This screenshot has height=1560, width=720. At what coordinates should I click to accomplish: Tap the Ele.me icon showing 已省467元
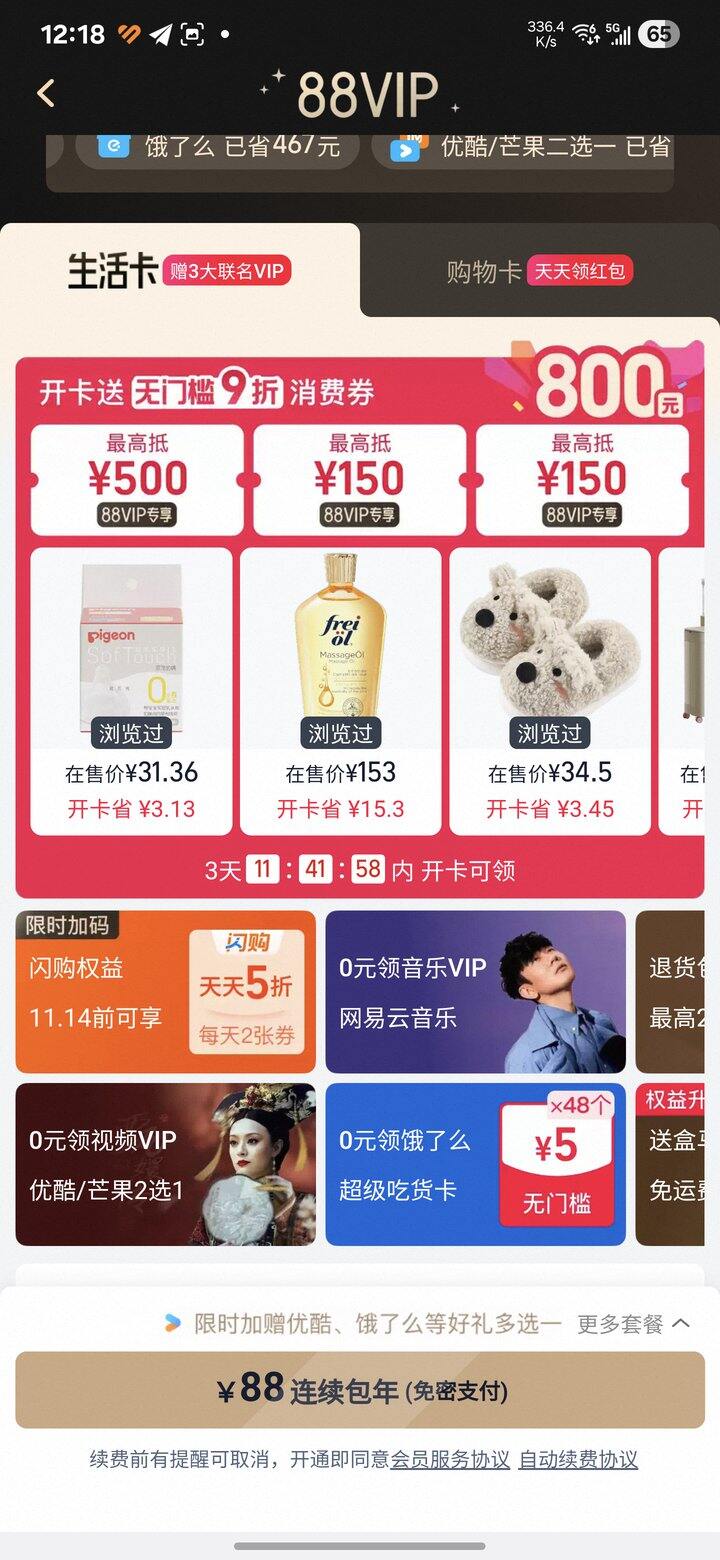pyautogui.click(x=115, y=145)
